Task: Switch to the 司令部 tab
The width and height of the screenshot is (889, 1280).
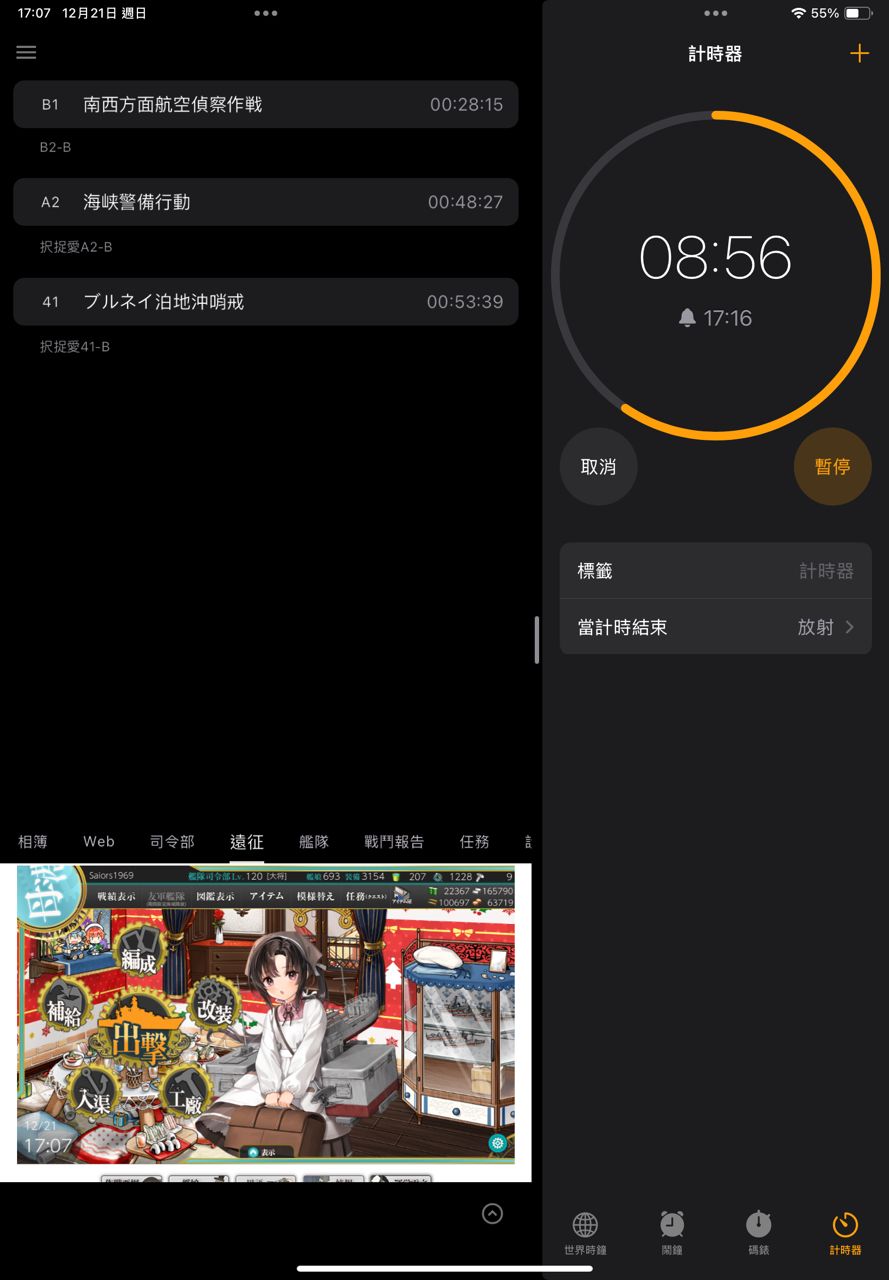Action: pyautogui.click(x=172, y=842)
